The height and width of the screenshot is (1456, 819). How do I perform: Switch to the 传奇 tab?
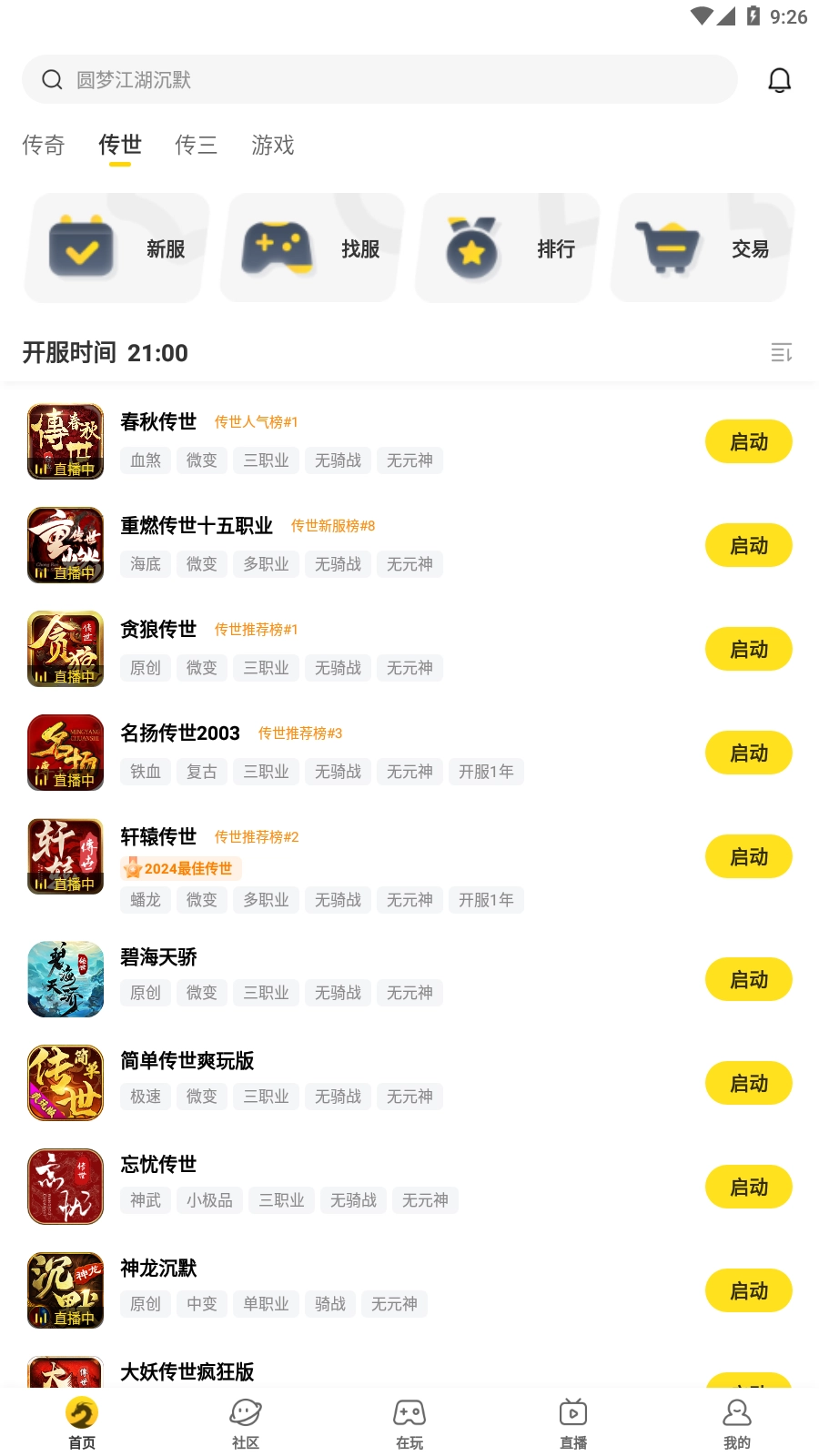point(43,146)
